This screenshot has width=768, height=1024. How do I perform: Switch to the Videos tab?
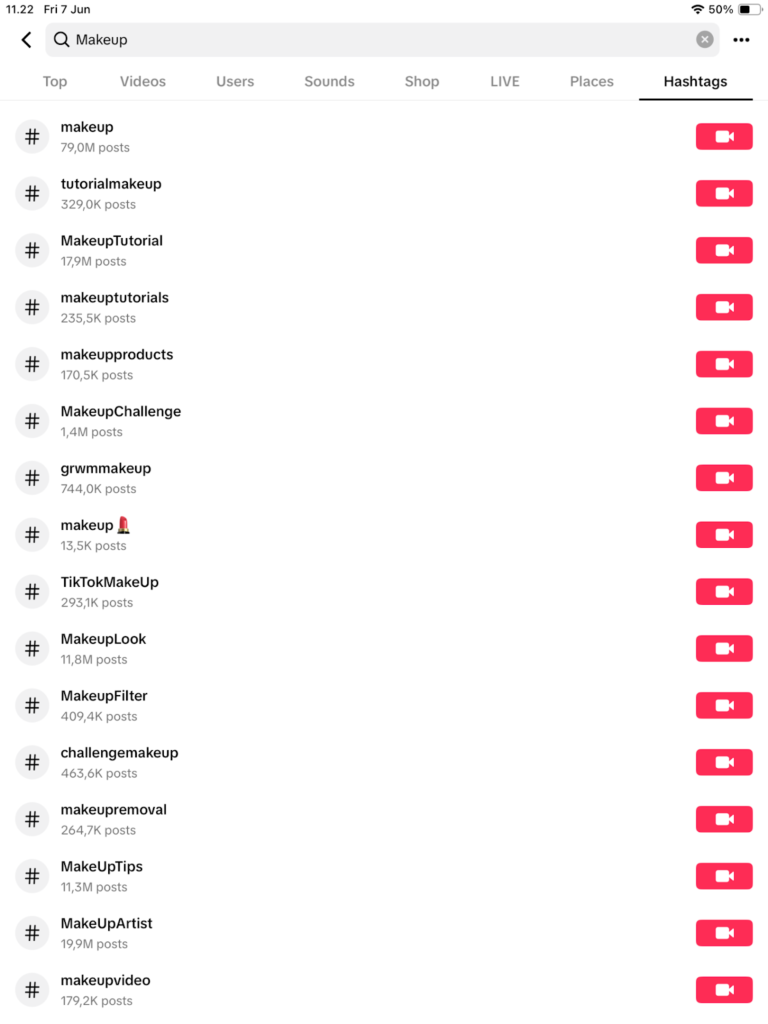[x=143, y=82]
